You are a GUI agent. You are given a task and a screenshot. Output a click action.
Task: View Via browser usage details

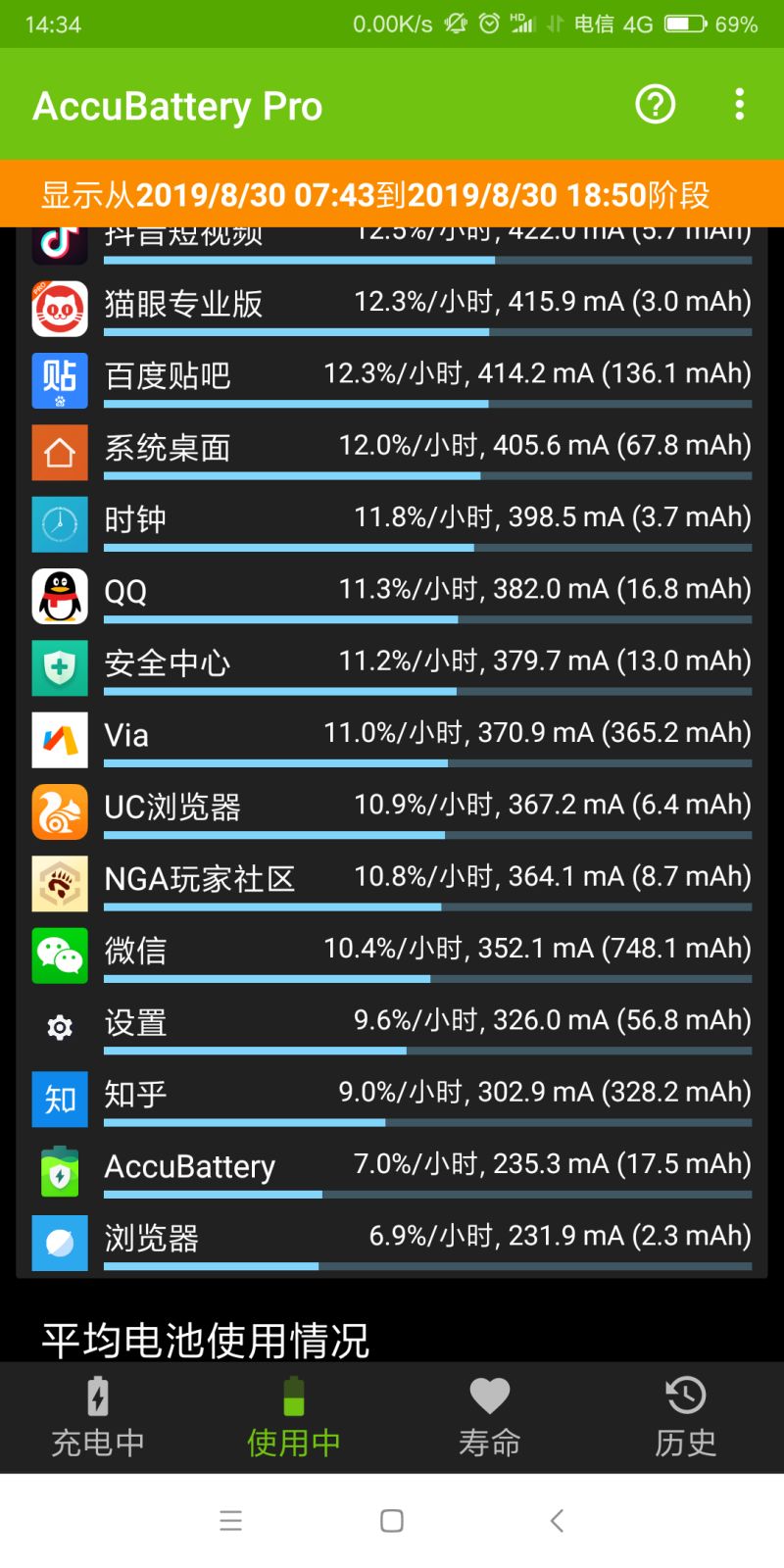[392, 737]
